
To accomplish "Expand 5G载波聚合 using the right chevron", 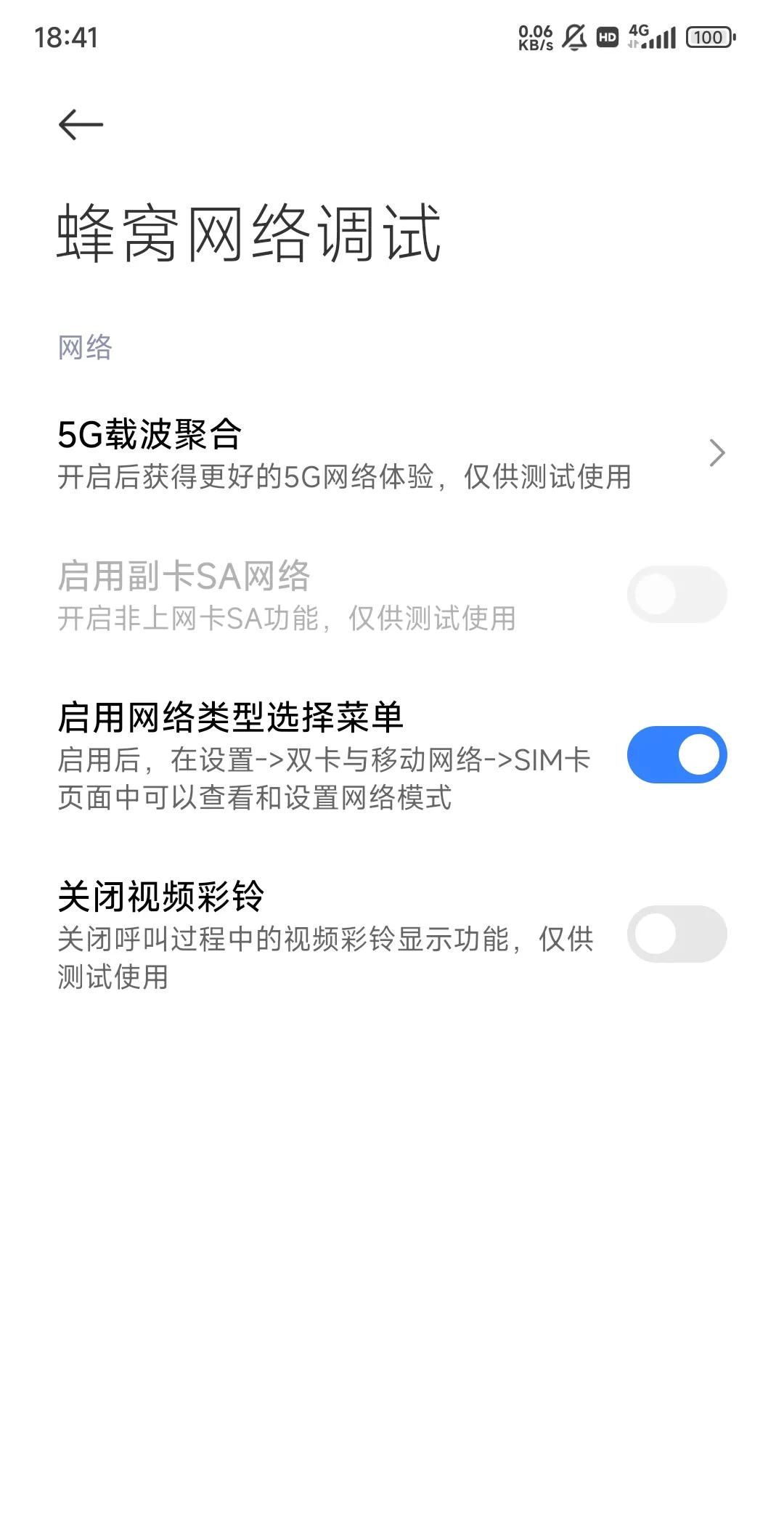I will [x=718, y=452].
